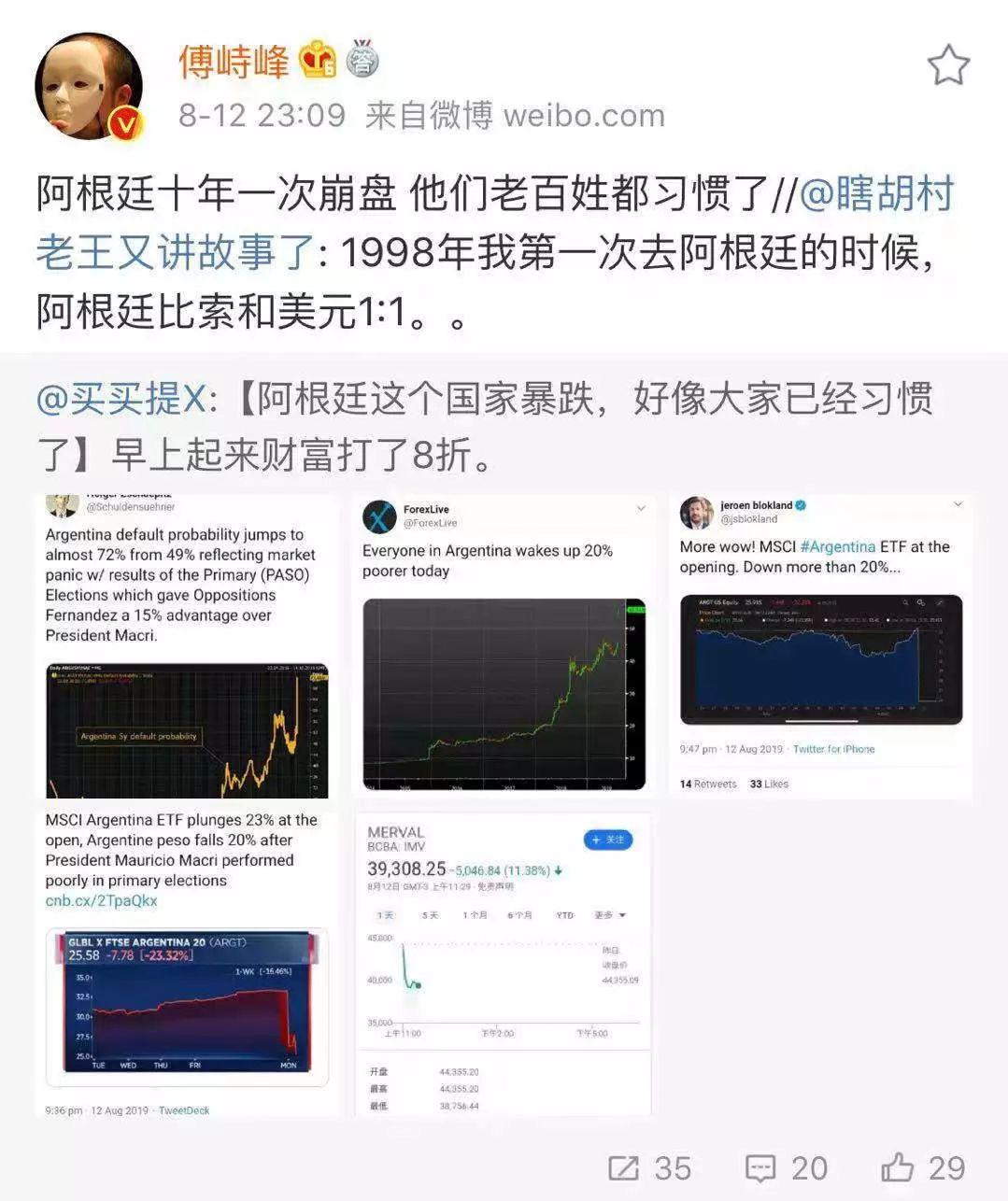View the MSCI Argentina ETF plunge image
1008x1201 pixels.
[x=187, y=964]
